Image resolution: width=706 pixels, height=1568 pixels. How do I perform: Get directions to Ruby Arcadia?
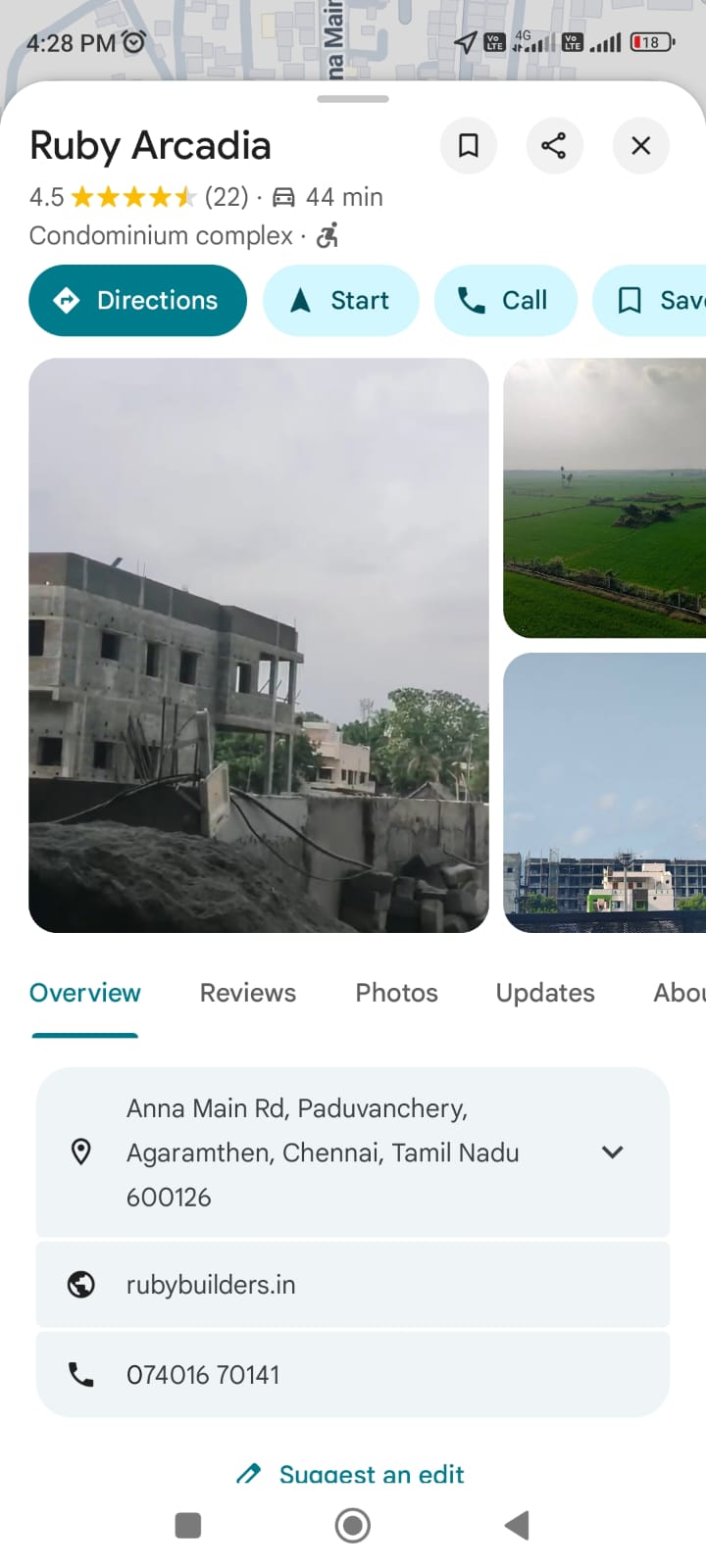138,301
